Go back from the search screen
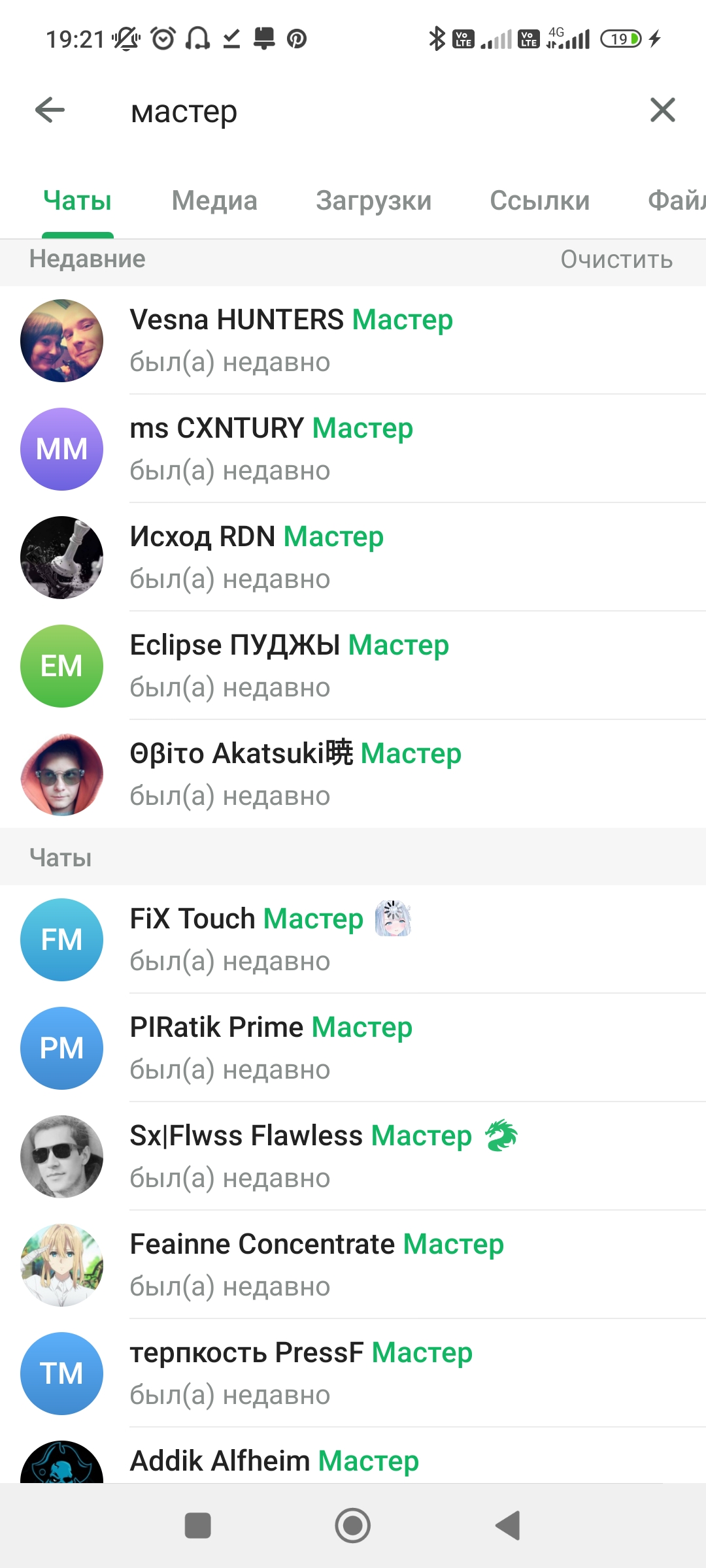706x1568 pixels. tap(50, 110)
